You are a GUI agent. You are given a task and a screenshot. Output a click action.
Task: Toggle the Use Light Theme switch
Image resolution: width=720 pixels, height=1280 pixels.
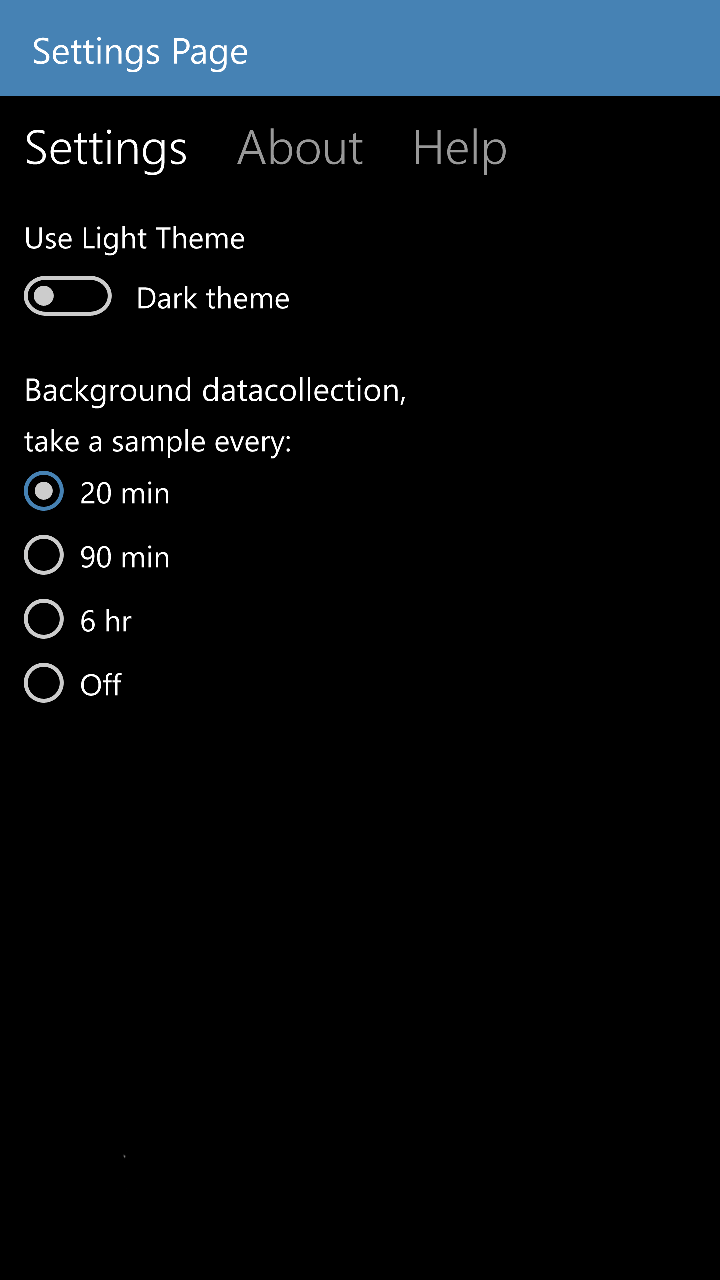click(x=68, y=297)
